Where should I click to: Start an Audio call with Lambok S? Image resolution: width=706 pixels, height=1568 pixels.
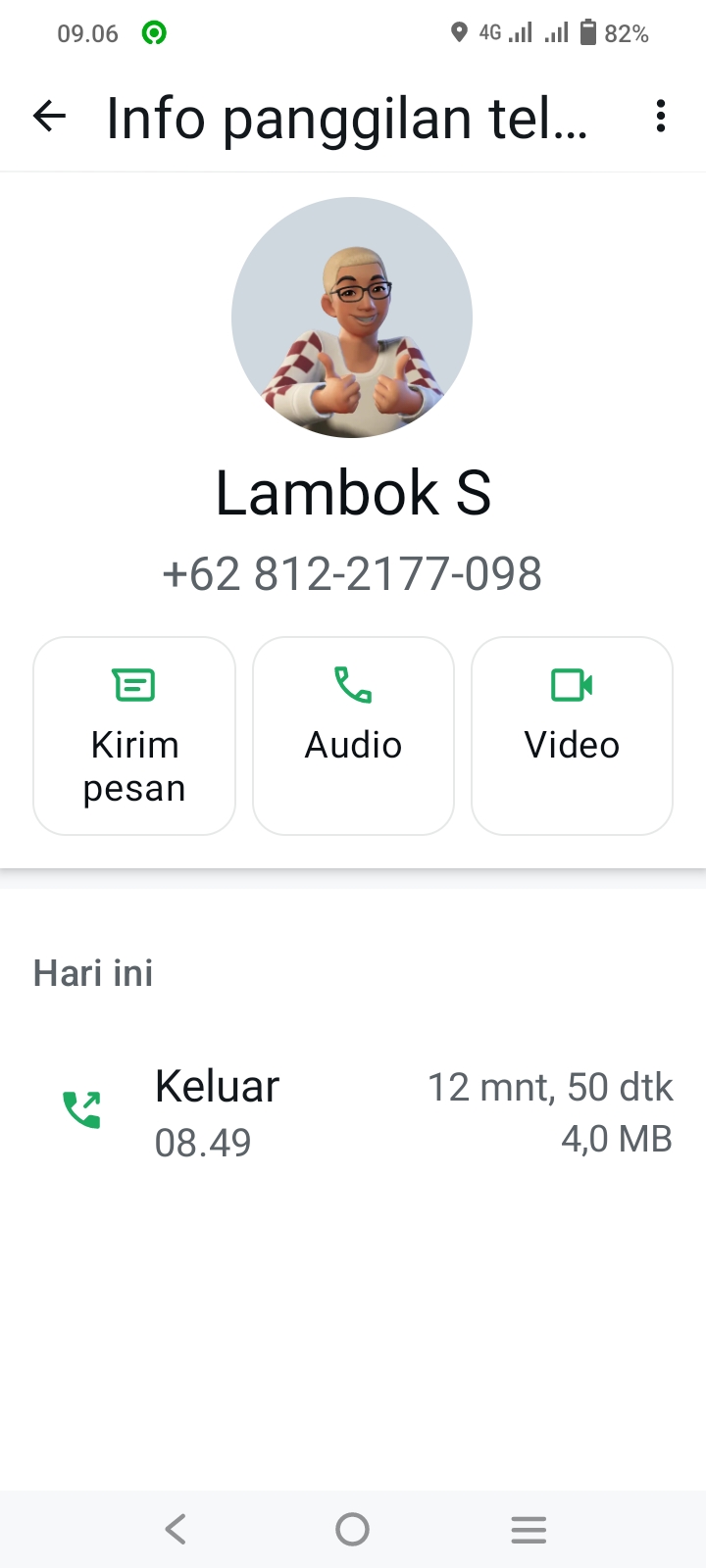click(x=353, y=735)
